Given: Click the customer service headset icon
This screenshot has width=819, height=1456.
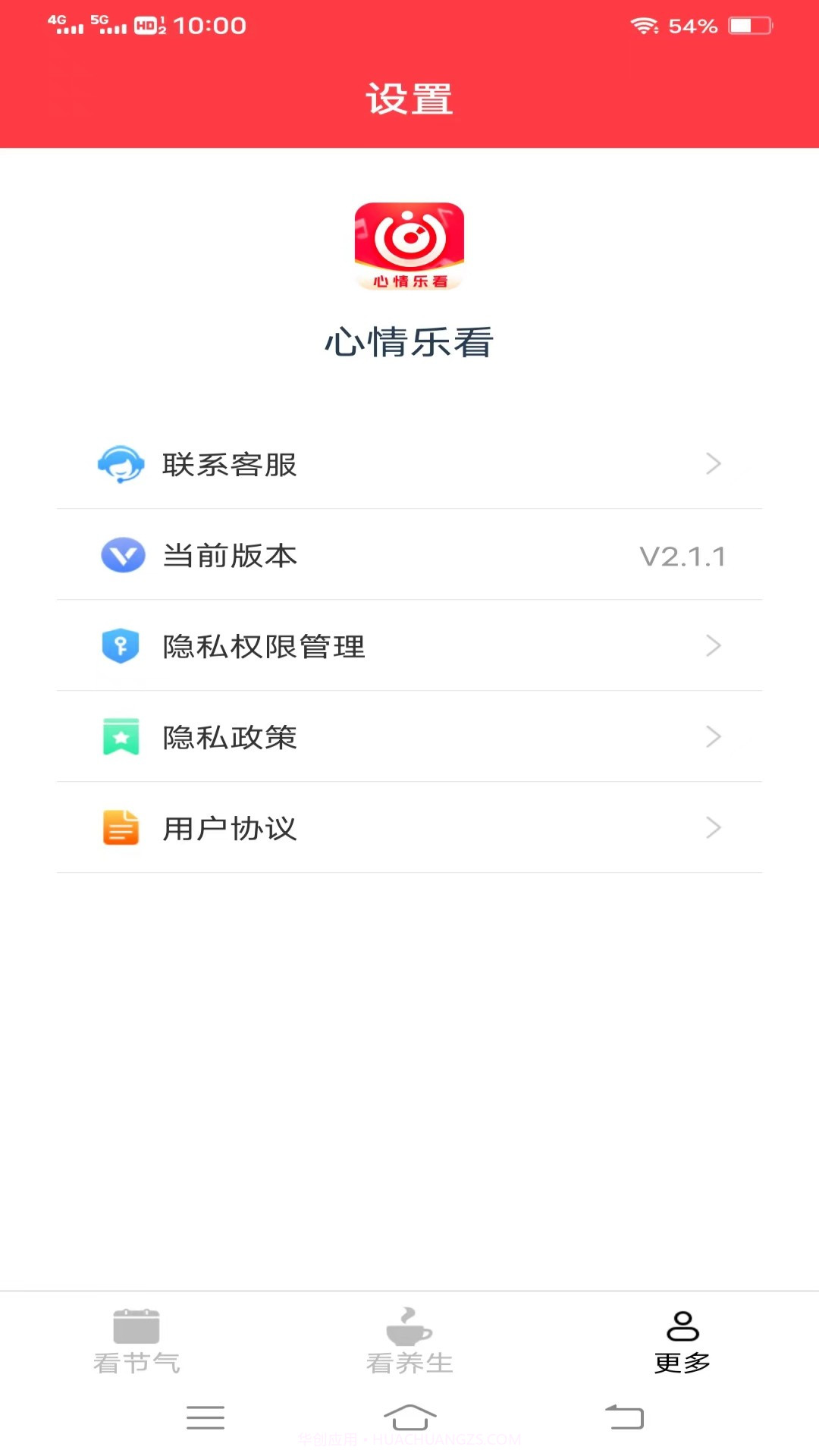Looking at the screenshot, I should (121, 464).
